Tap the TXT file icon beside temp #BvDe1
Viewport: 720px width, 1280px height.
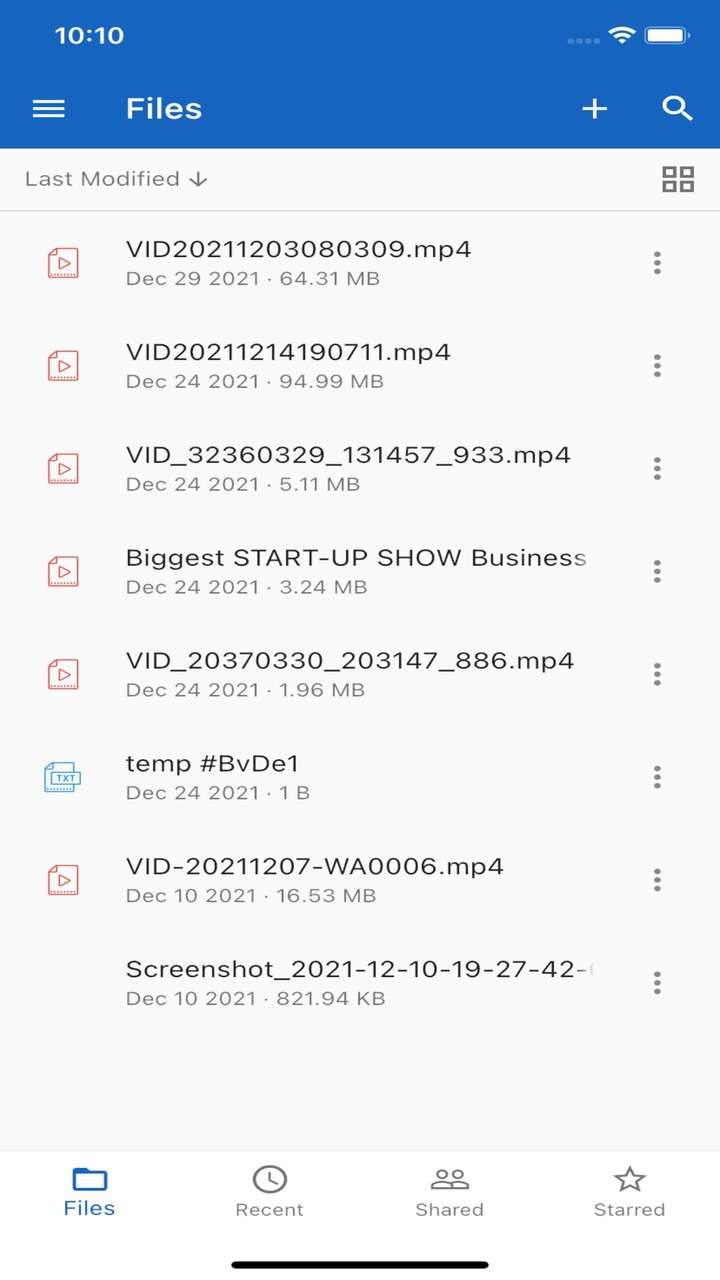pos(63,777)
